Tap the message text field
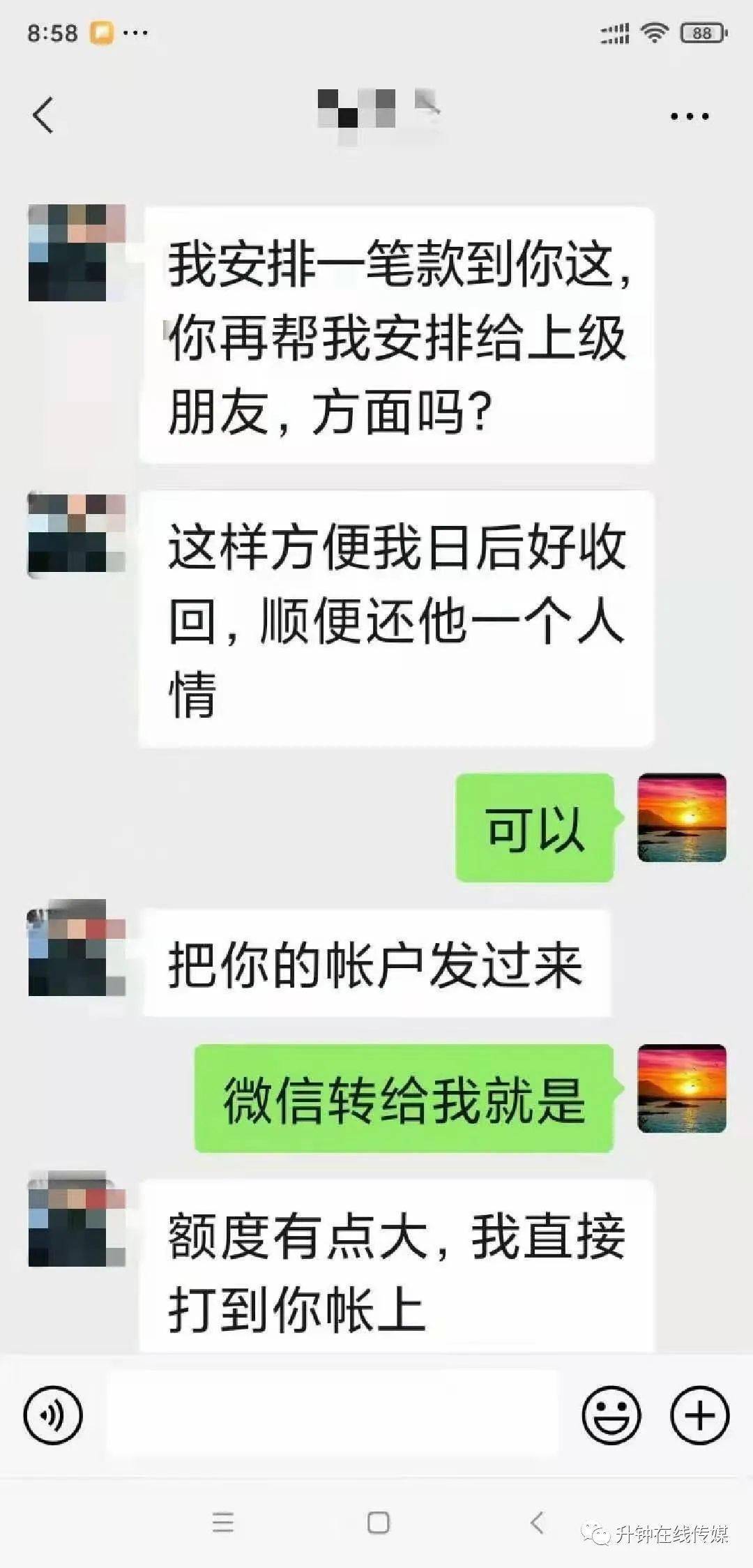Screen dimensions: 753x1568 click(333, 1413)
